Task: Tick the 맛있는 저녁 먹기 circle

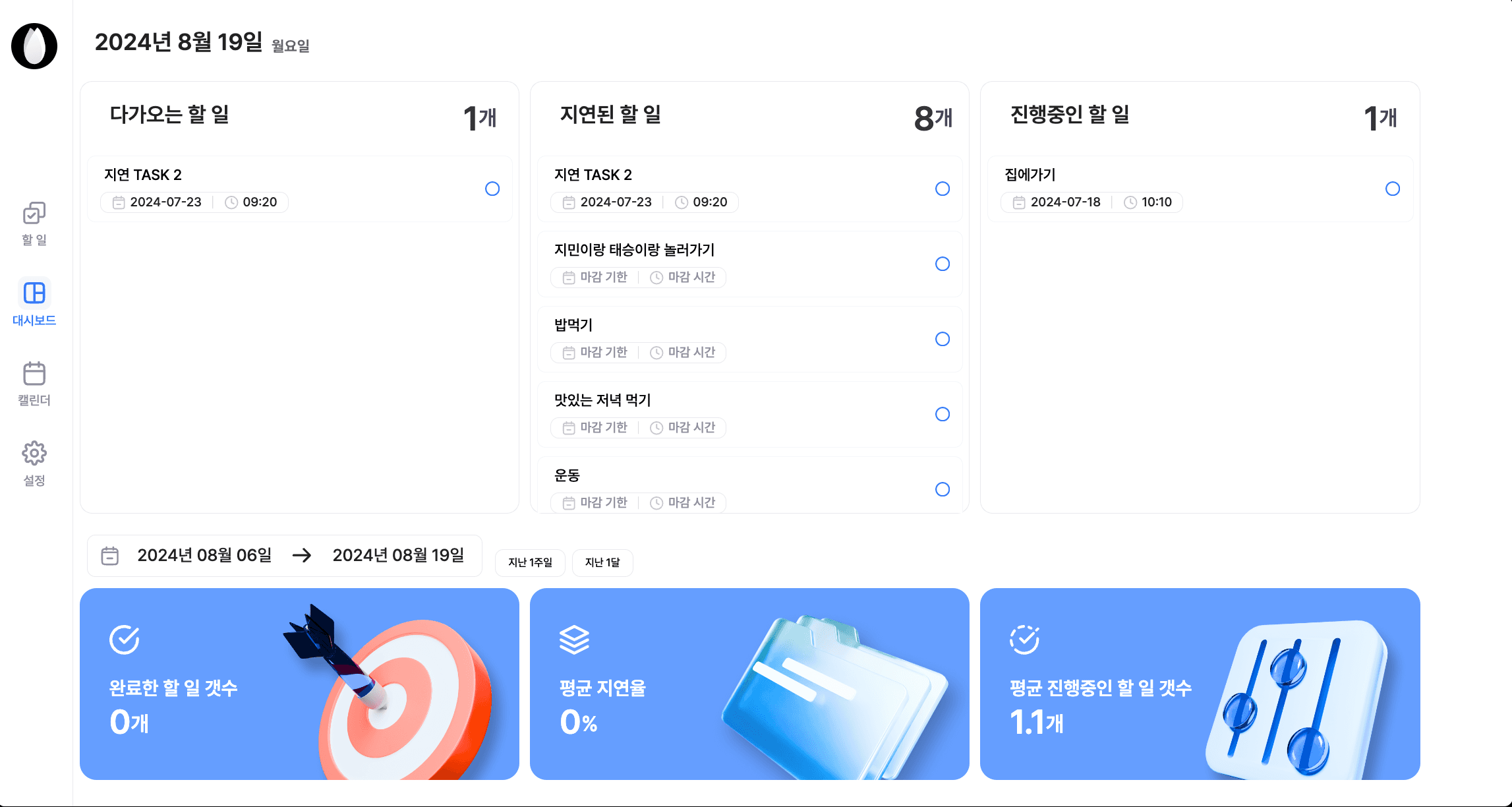Action: [x=942, y=414]
